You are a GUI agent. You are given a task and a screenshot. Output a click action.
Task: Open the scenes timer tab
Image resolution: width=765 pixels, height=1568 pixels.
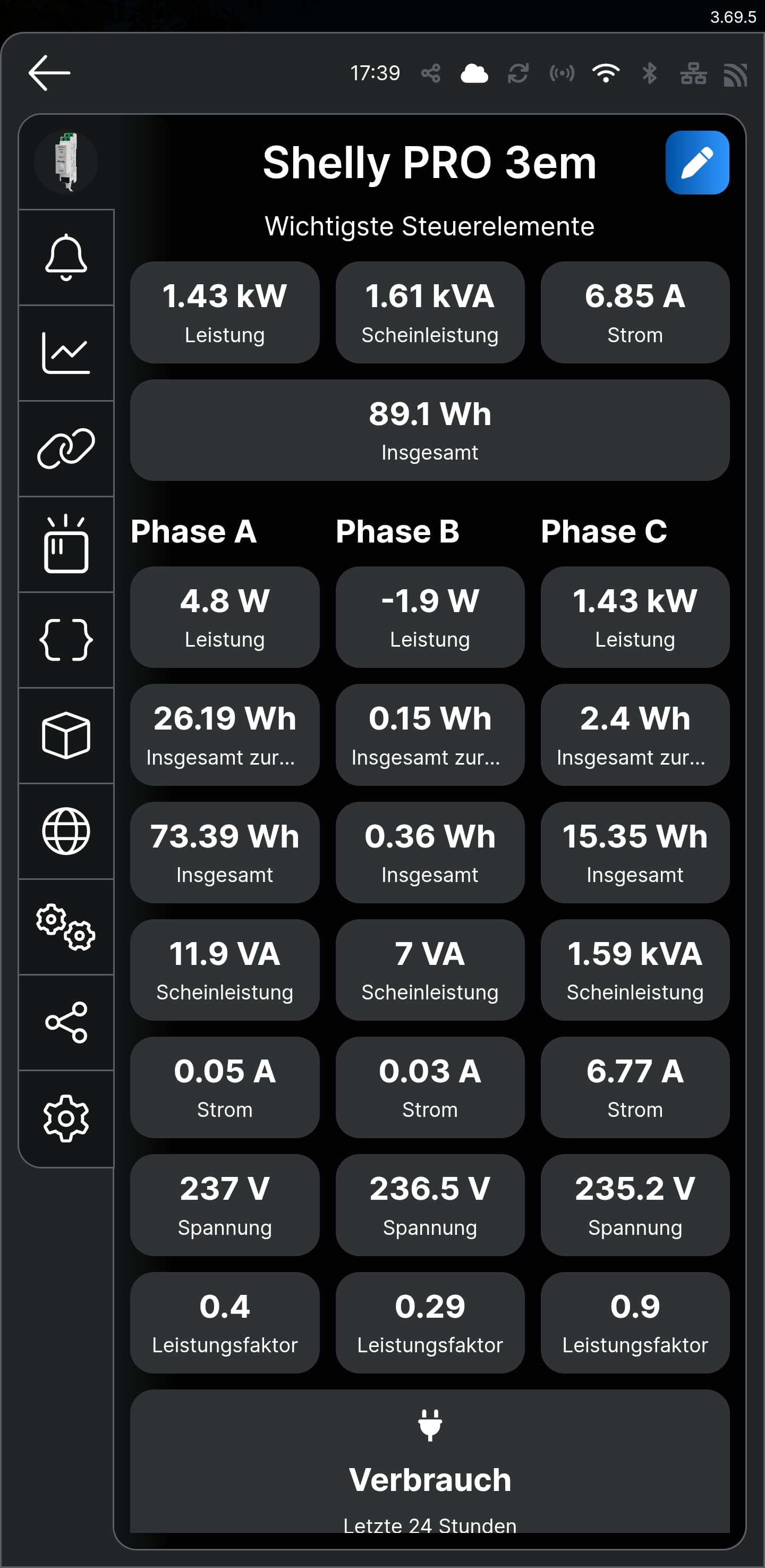pyautogui.click(x=66, y=544)
